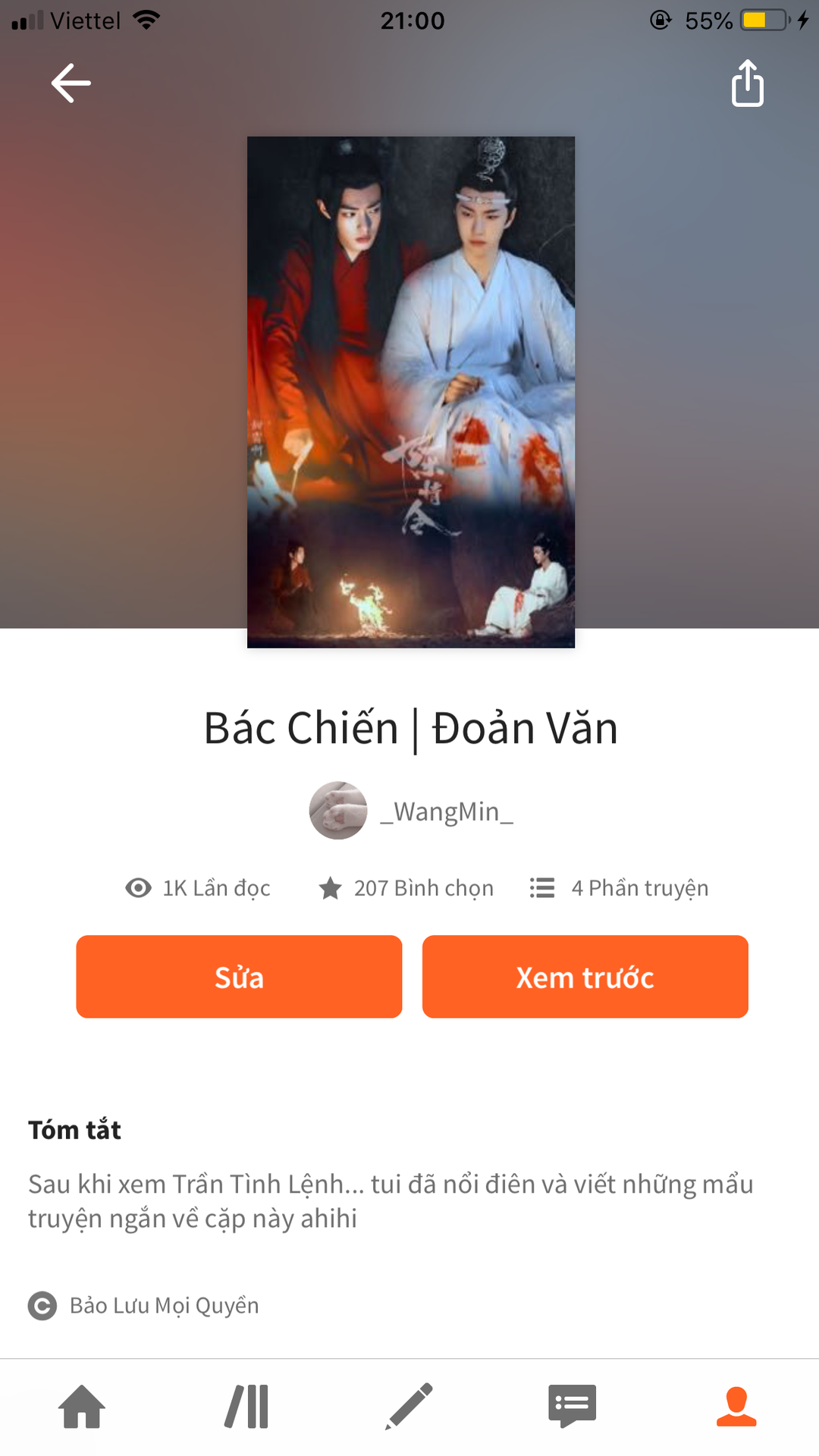Switch to the Library tab

tap(246, 1407)
